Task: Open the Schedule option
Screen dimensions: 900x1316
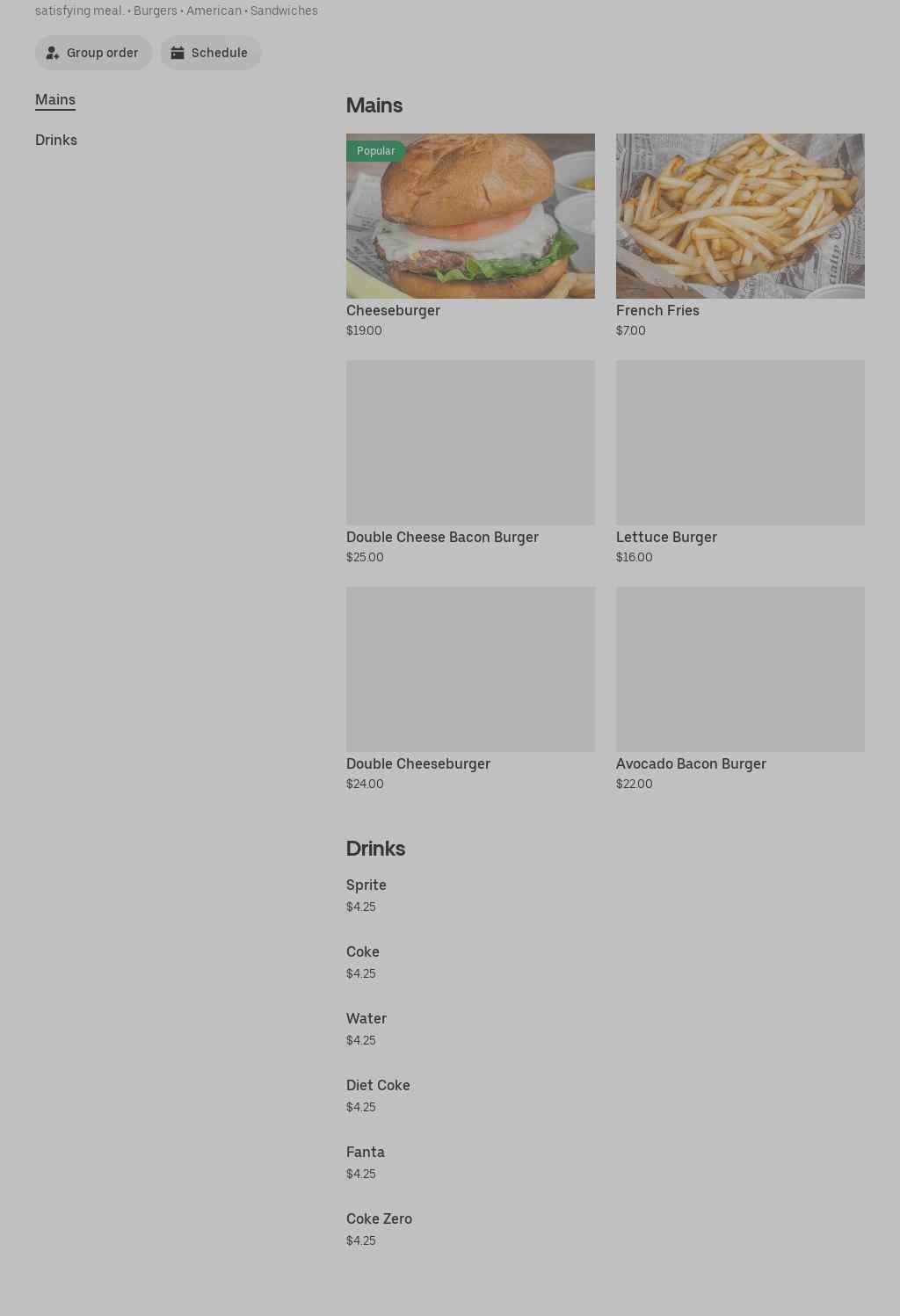Action: [x=210, y=52]
